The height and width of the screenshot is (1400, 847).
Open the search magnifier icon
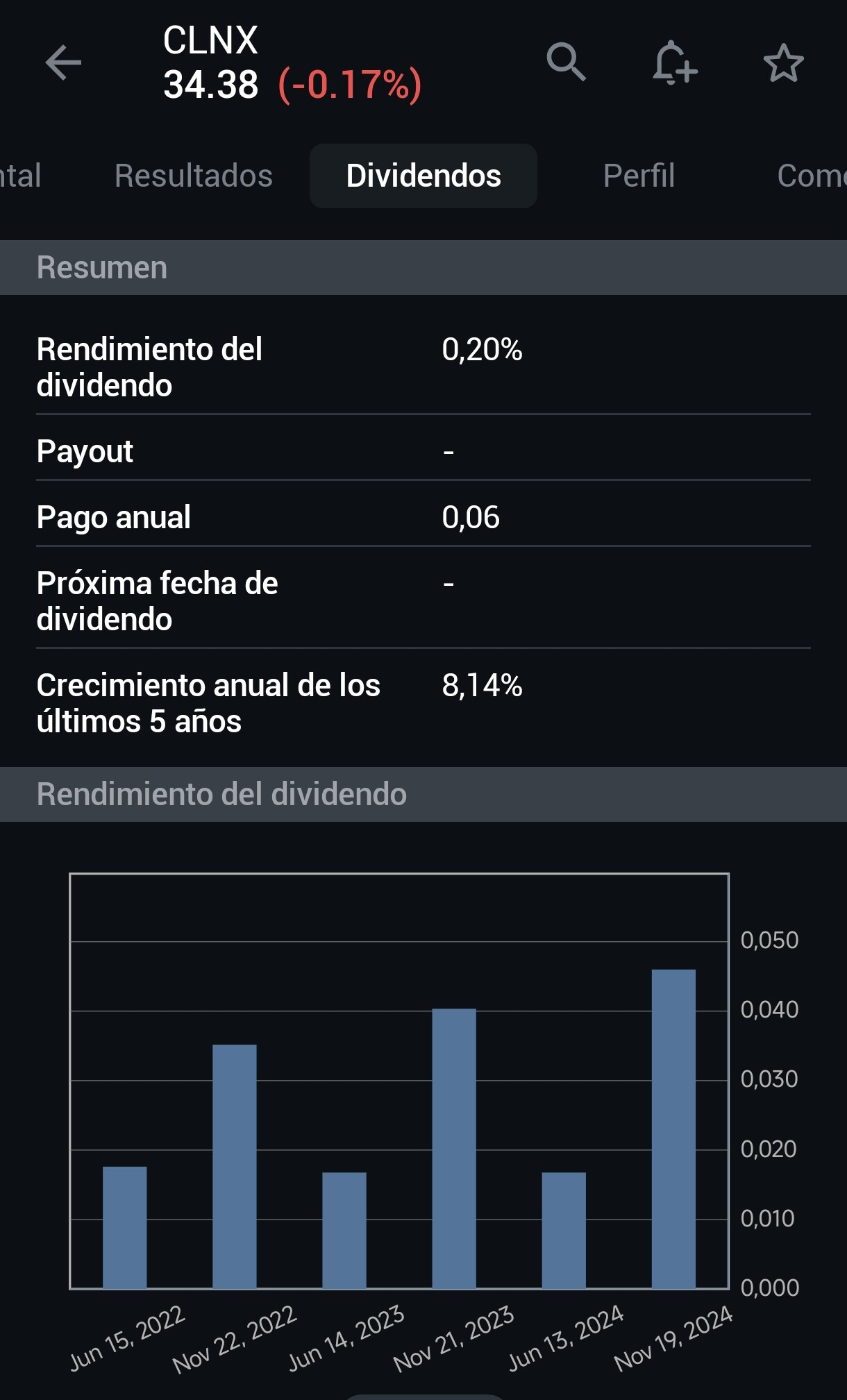coord(566,62)
